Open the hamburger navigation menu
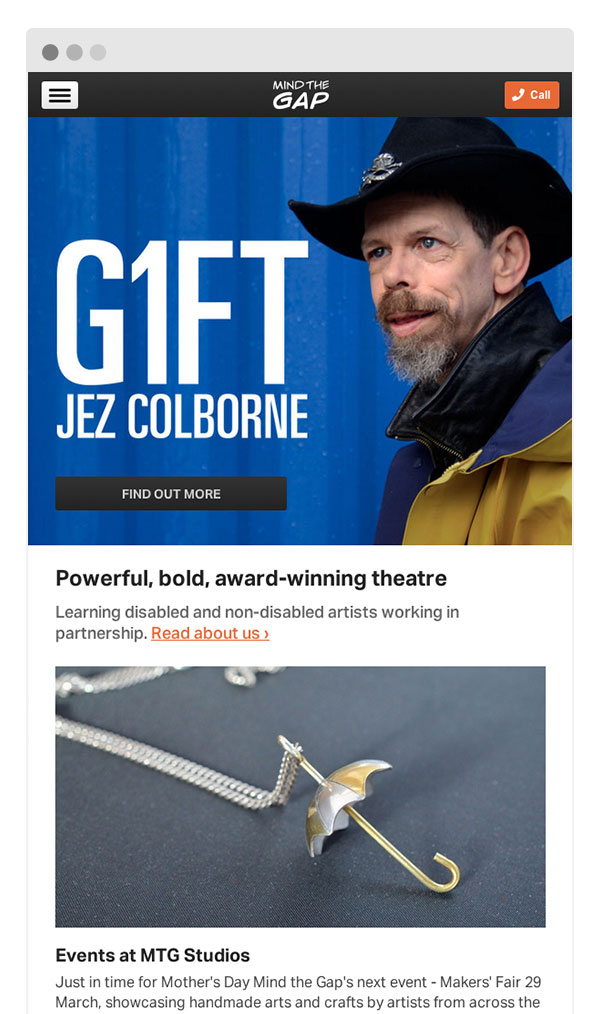The height and width of the screenshot is (1014, 600). 60,95
